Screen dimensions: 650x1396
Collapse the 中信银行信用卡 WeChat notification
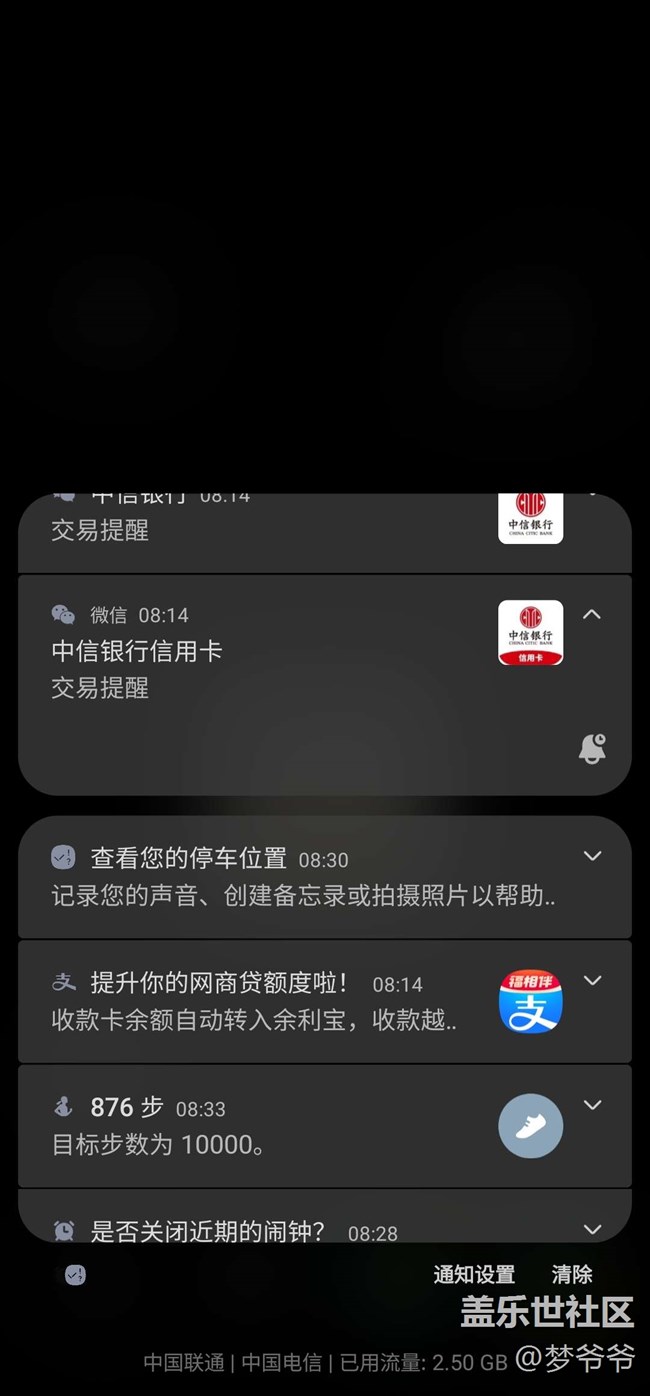point(592,614)
